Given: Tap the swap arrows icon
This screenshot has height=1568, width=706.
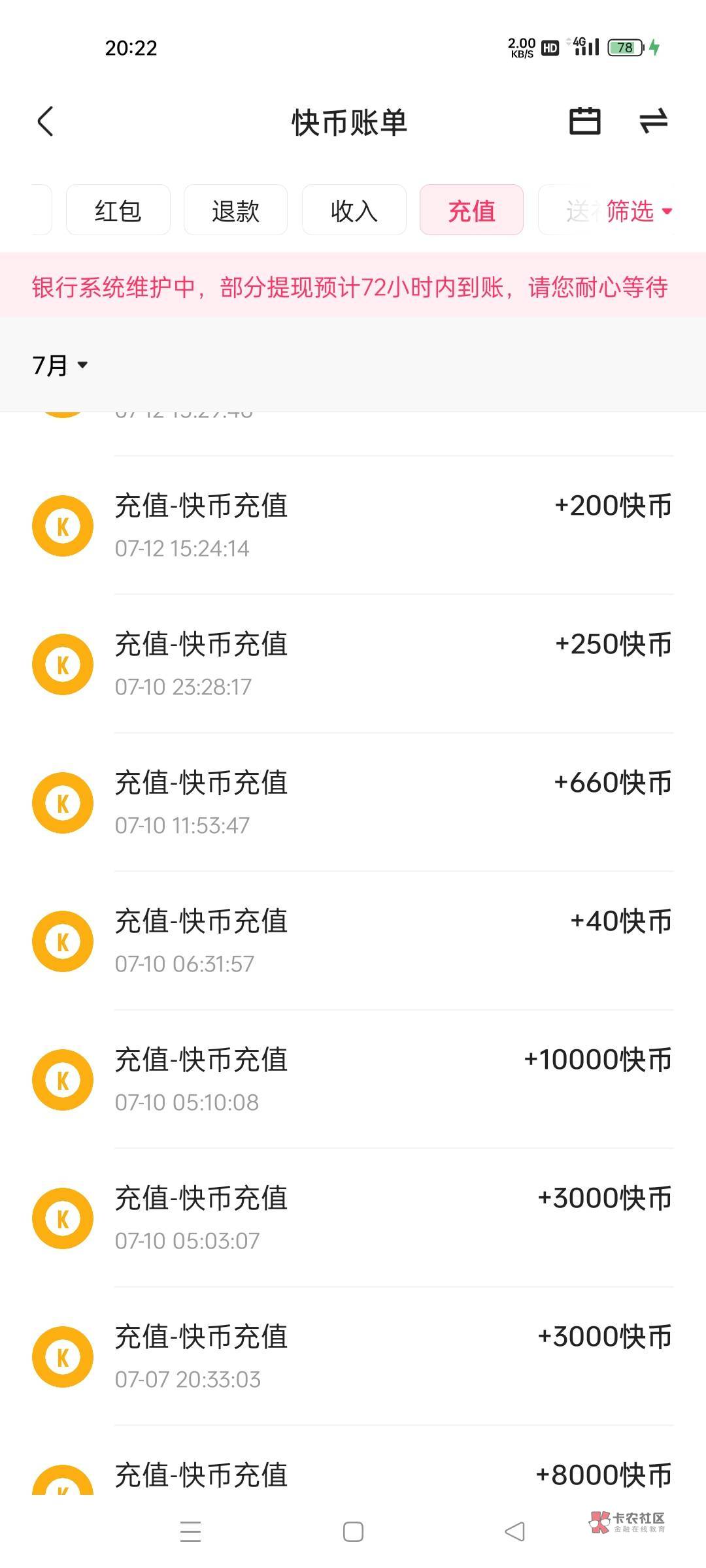Looking at the screenshot, I should coord(654,122).
